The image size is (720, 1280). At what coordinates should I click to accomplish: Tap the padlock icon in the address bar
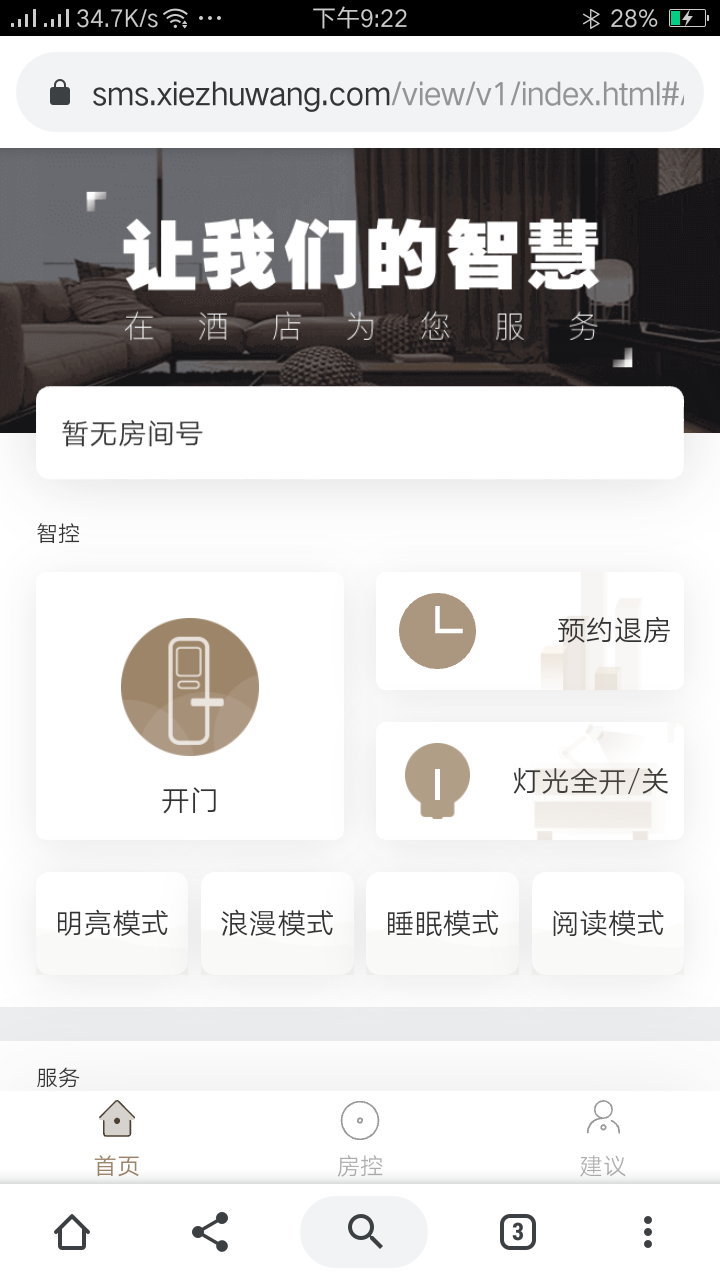(60, 91)
